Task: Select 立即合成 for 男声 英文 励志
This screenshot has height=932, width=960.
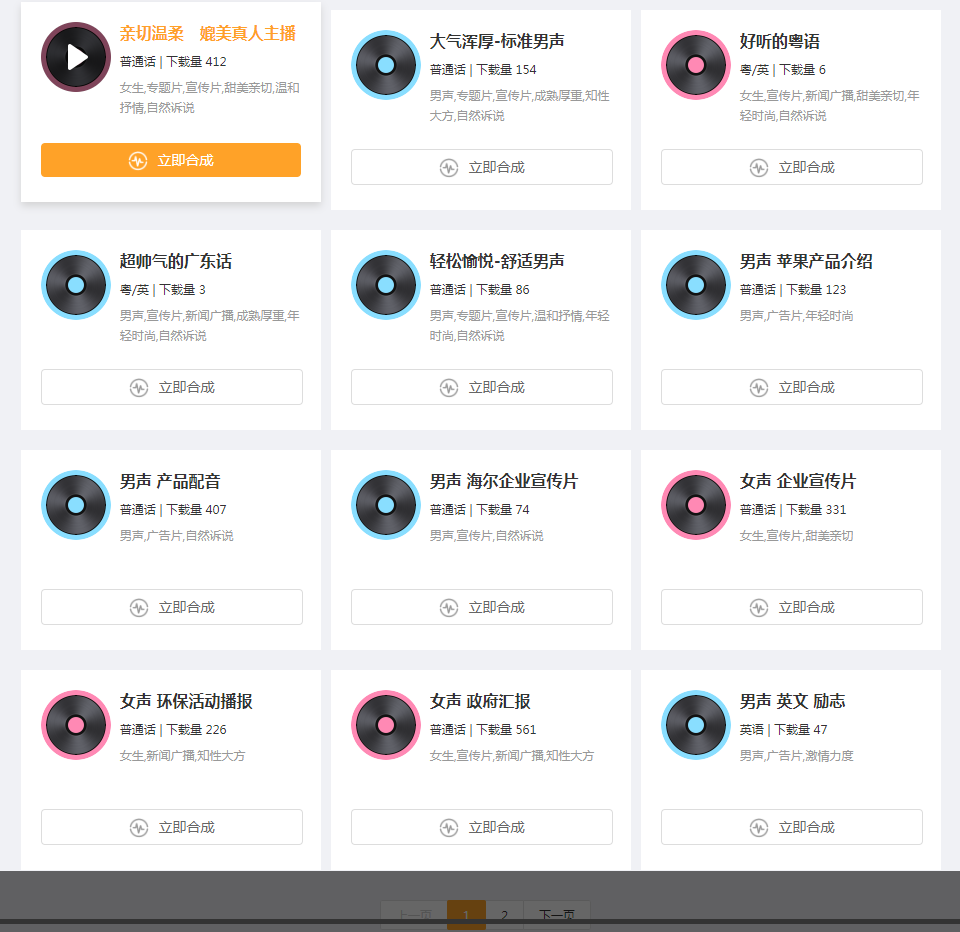Action: click(791, 827)
